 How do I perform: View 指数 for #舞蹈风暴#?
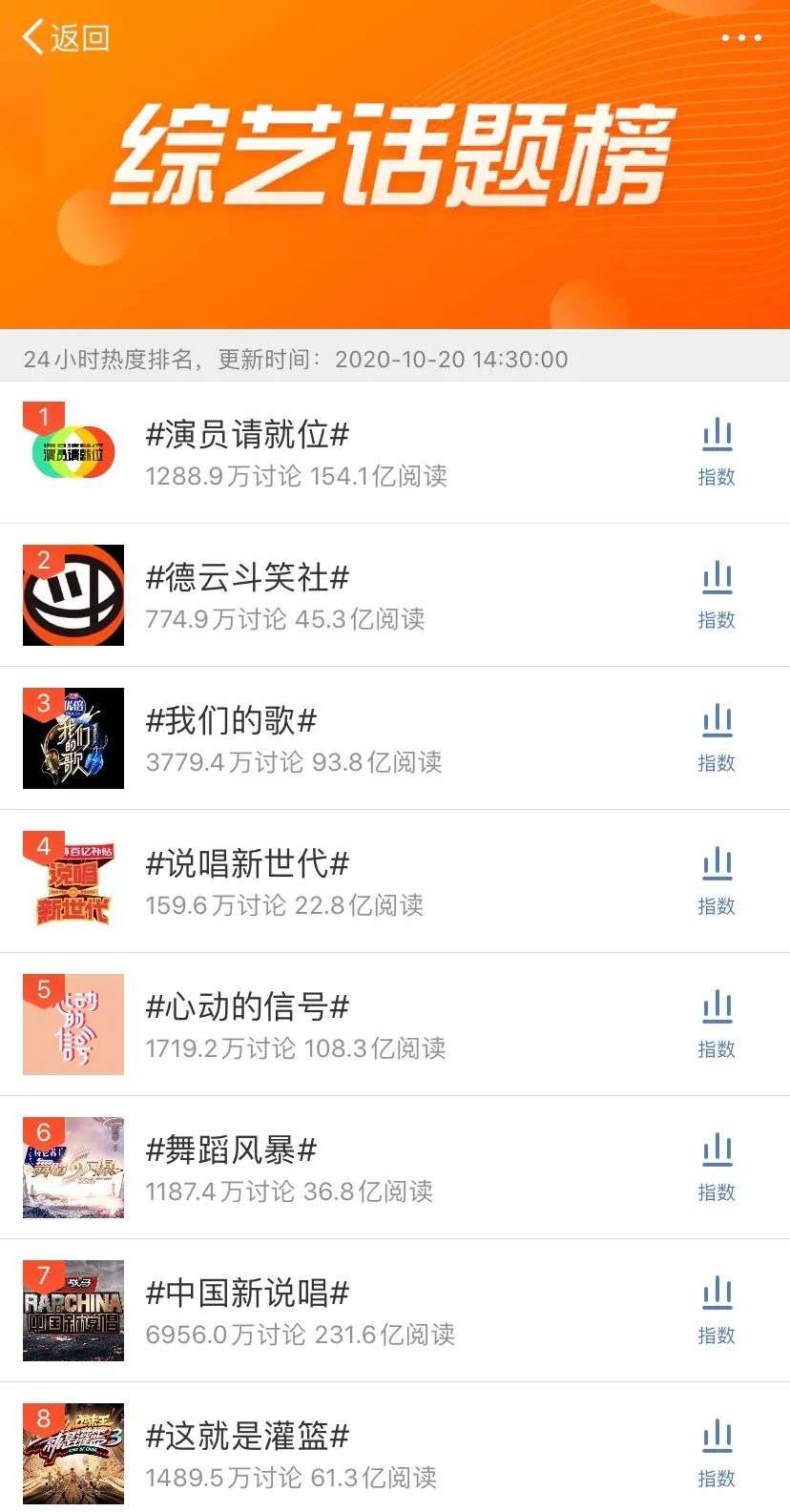click(717, 1168)
